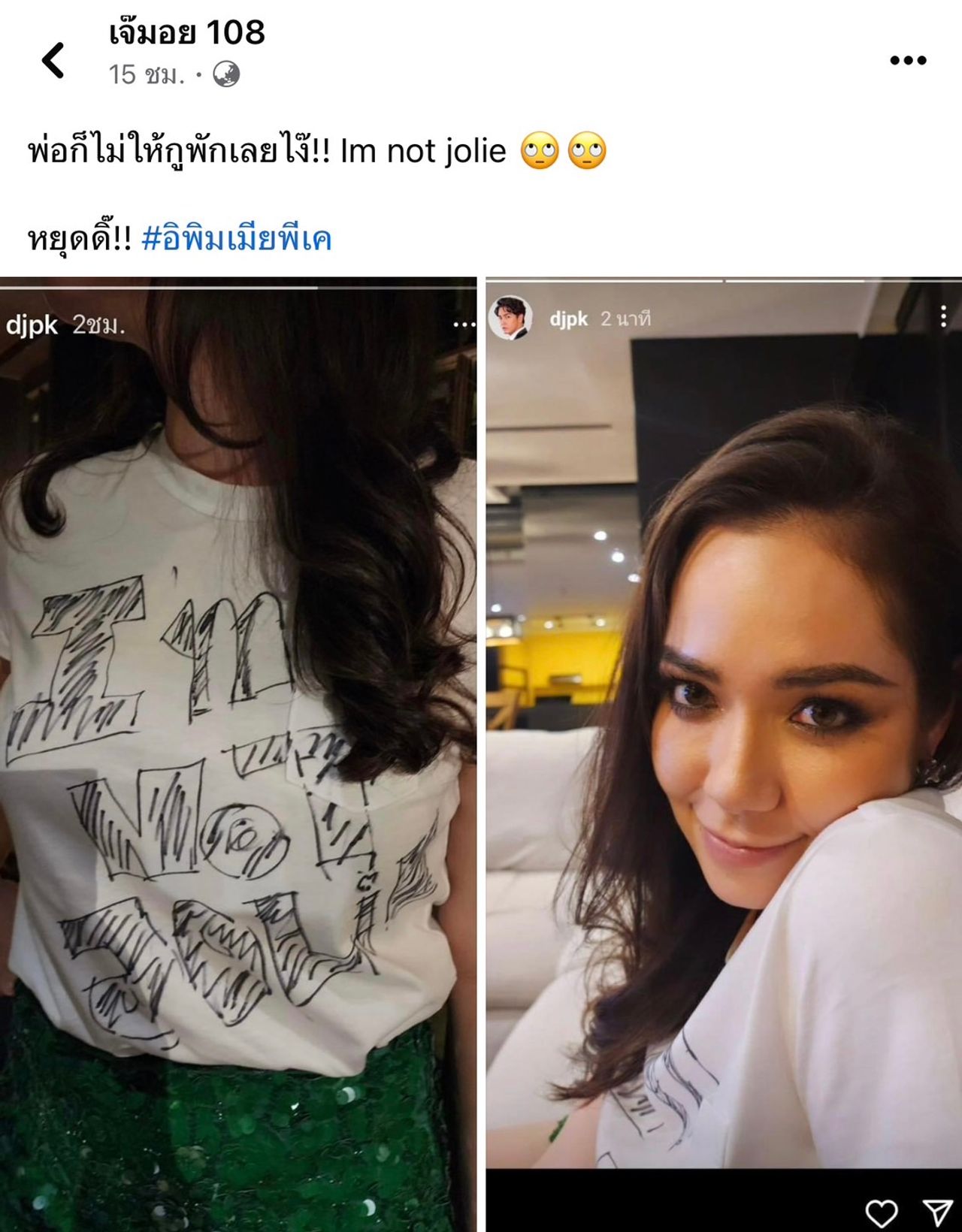This screenshot has width=962, height=1232.
Task: Open the post's three-dot options menu
Action: click(908, 60)
